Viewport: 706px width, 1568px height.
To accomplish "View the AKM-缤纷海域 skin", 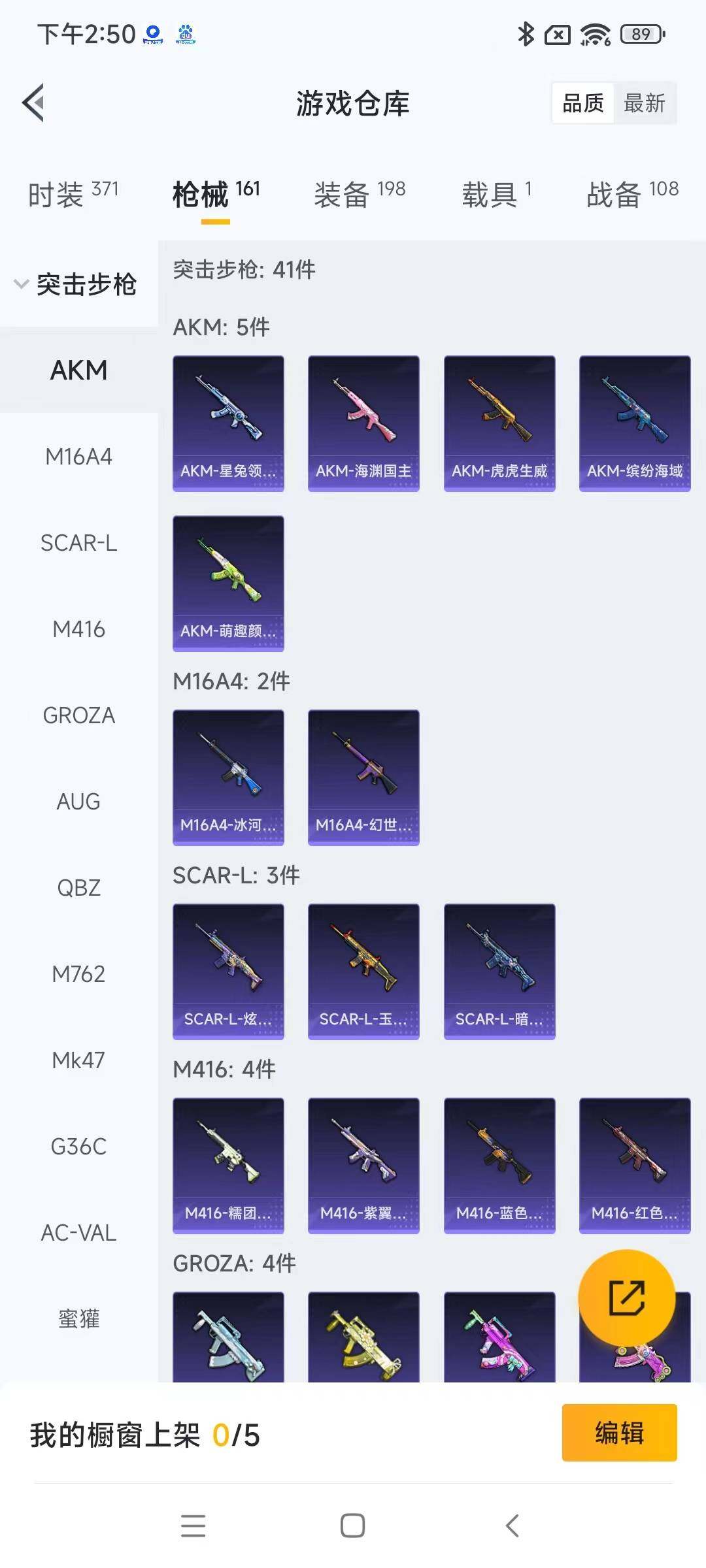I will tap(635, 423).
